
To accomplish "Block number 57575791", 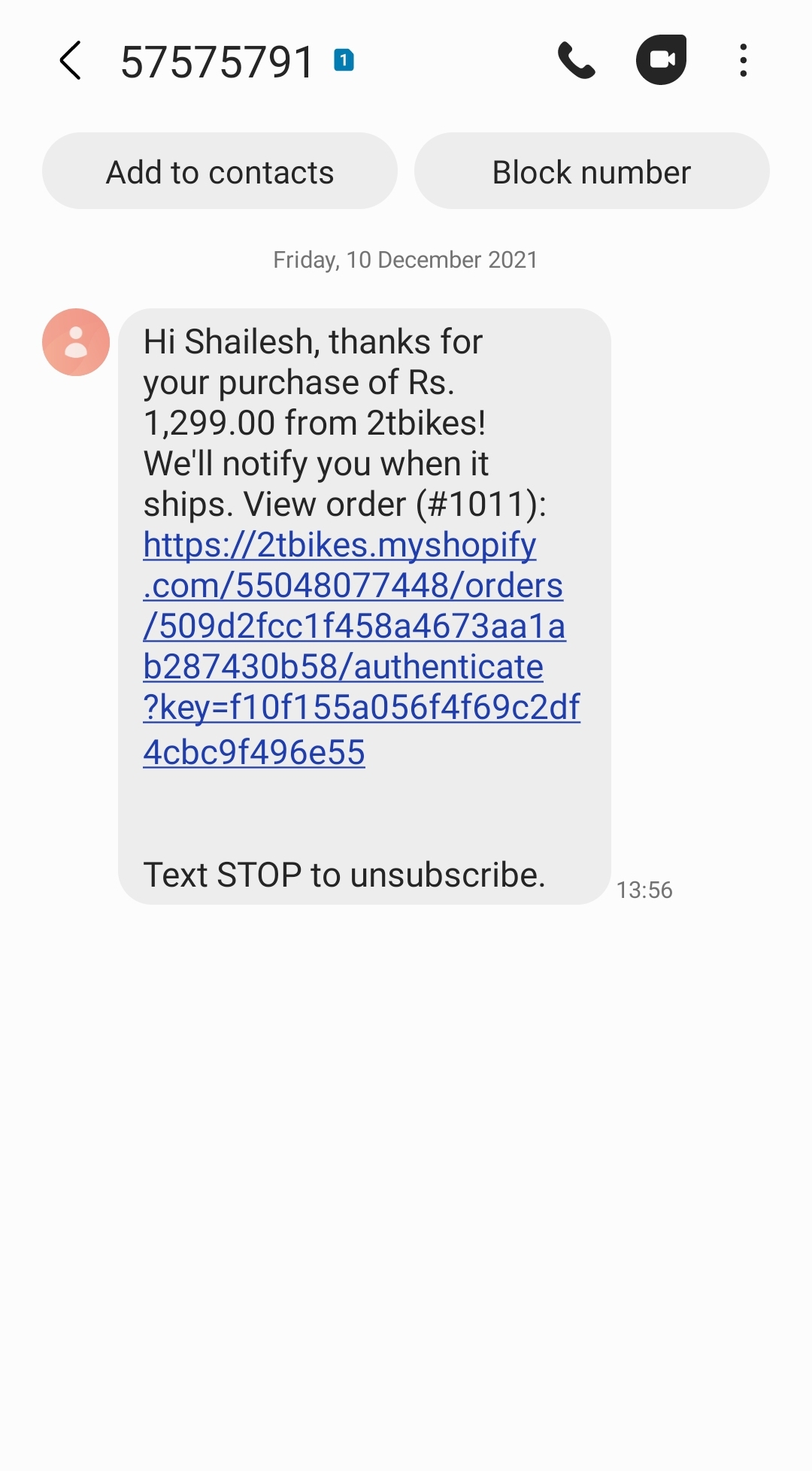I will (x=592, y=171).
